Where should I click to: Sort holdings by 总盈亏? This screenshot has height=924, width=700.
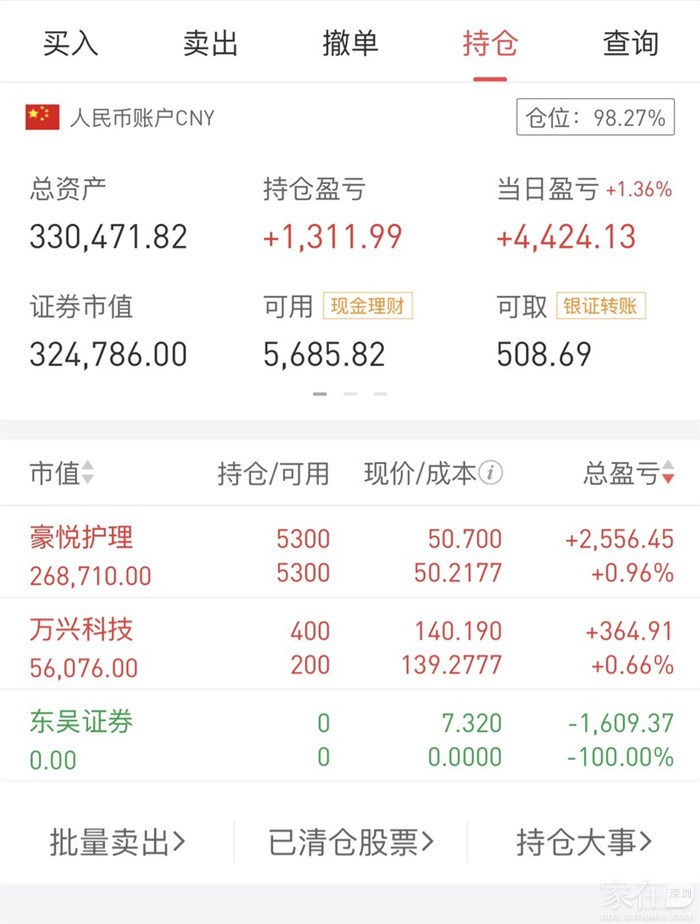click(x=629, y=473)
